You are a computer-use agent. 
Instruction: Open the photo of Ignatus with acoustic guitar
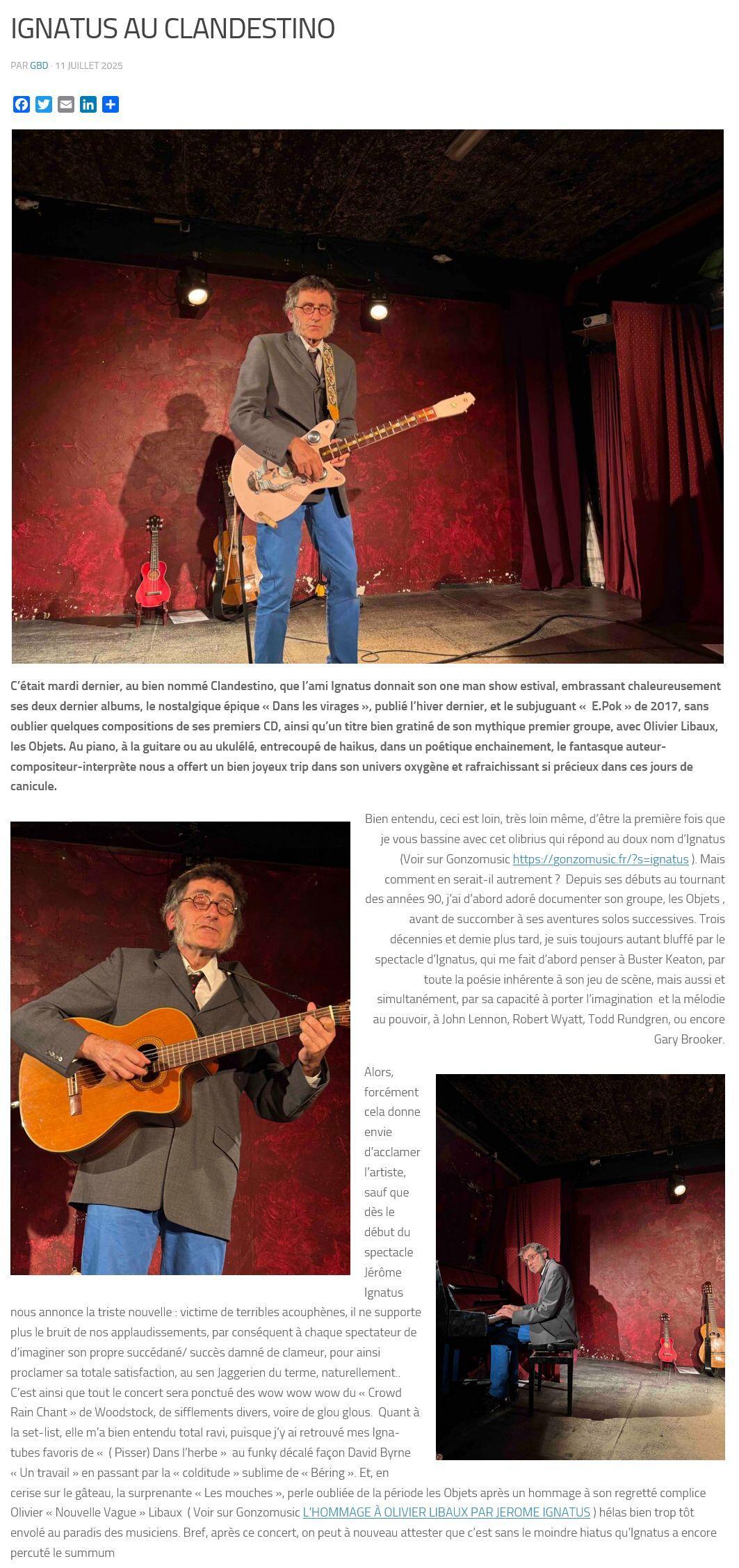(x=180, y=1048)
